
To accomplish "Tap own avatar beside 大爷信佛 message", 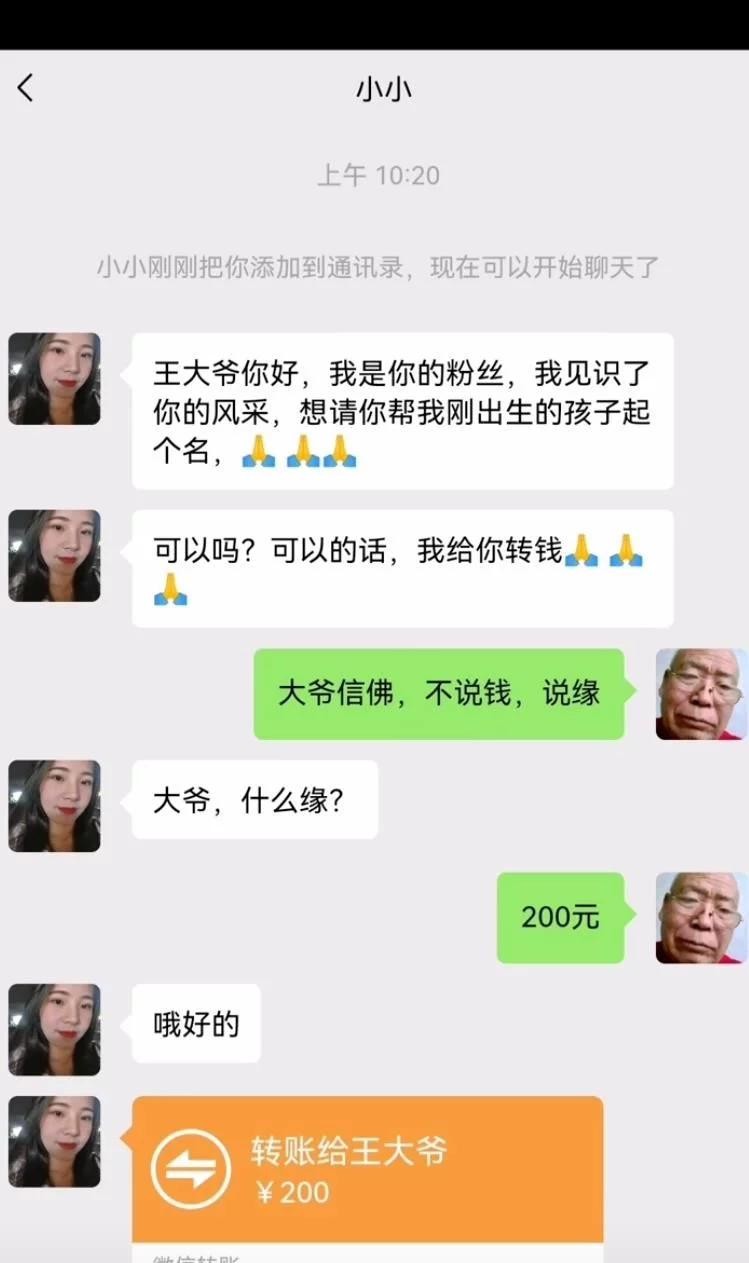I will [700, 693].
